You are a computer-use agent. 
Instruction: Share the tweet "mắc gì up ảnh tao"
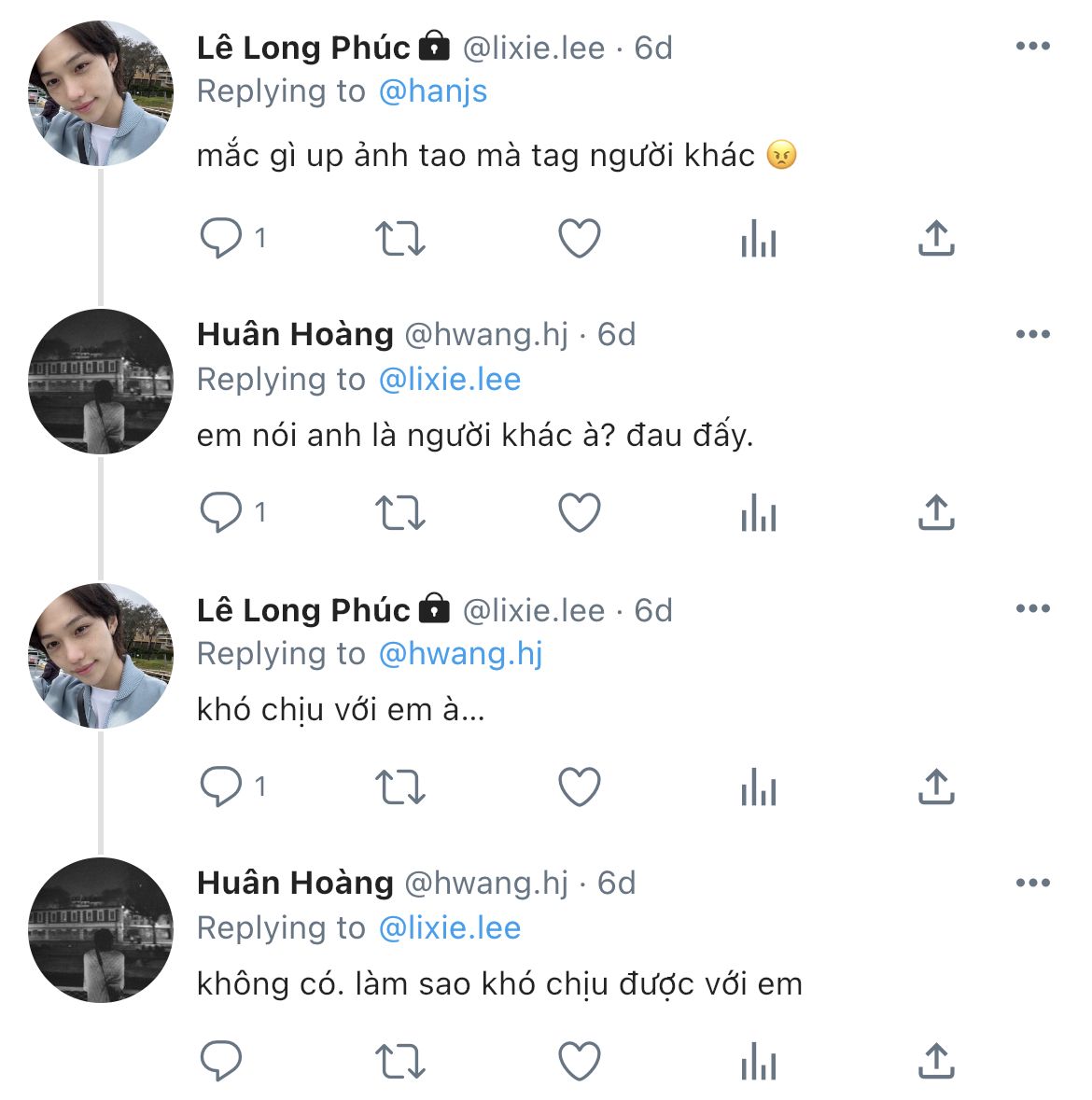936,239
